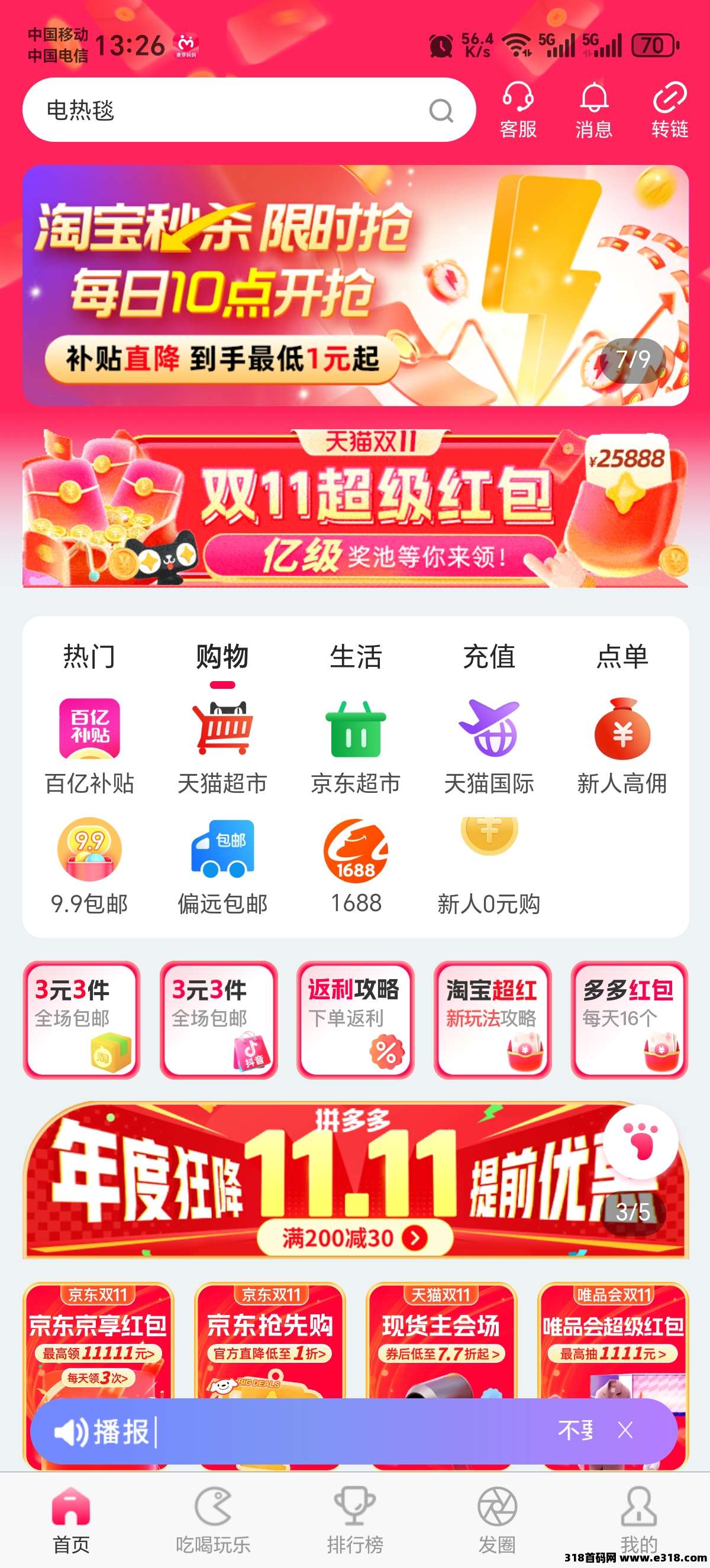
Task: Tap the 电热毯 search box
Action: 231,110
